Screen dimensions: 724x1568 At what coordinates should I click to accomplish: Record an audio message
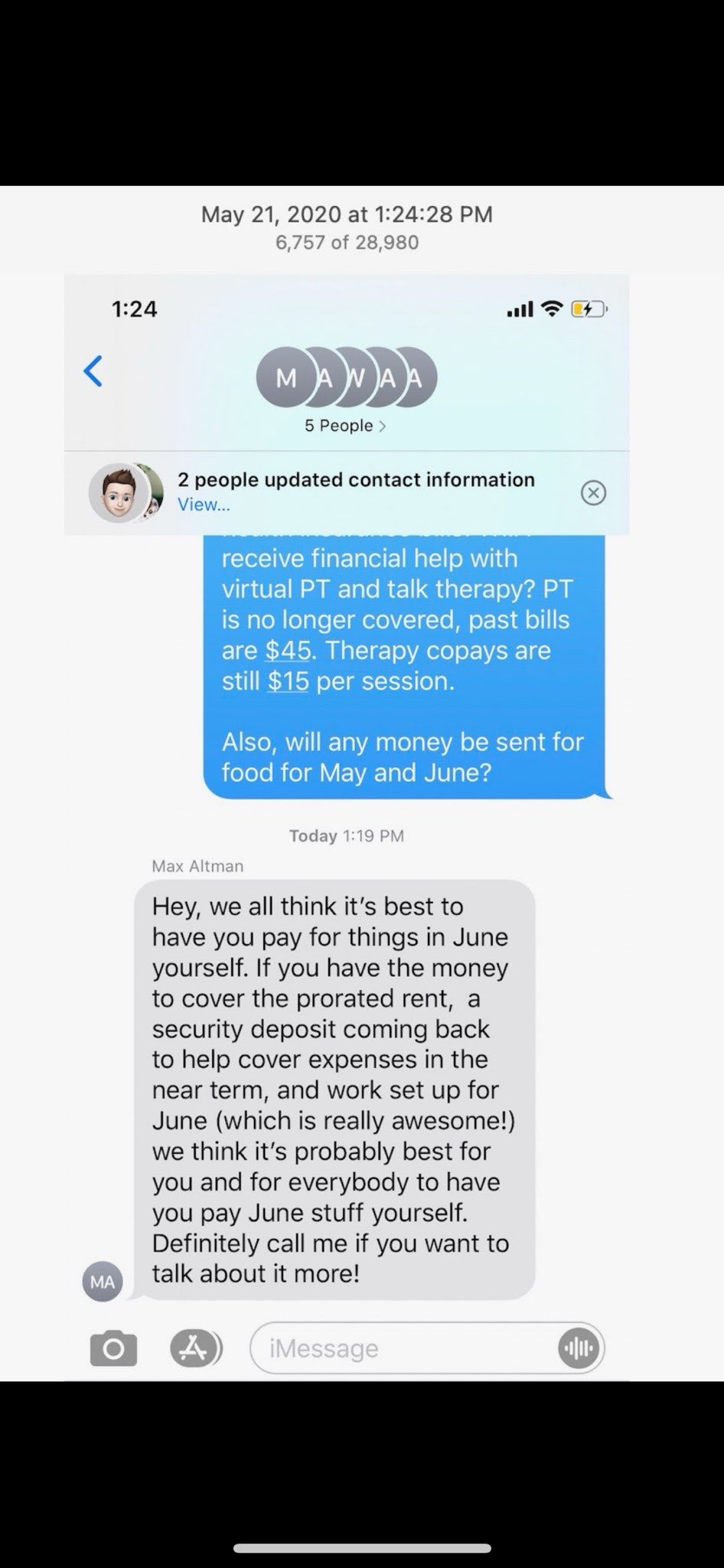tap(578, 1348)
